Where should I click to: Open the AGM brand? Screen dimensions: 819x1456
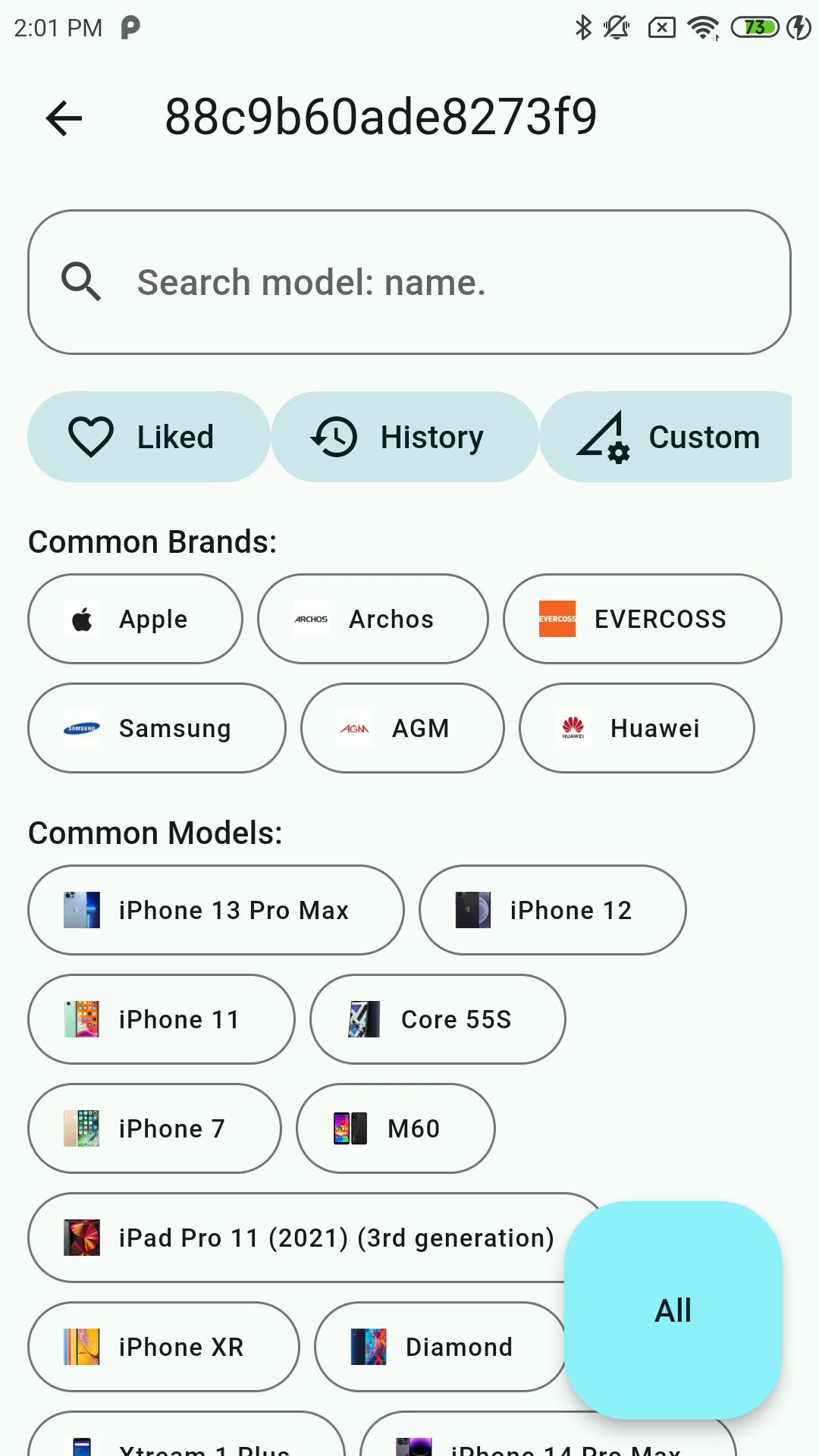click(x=402, y=728)
